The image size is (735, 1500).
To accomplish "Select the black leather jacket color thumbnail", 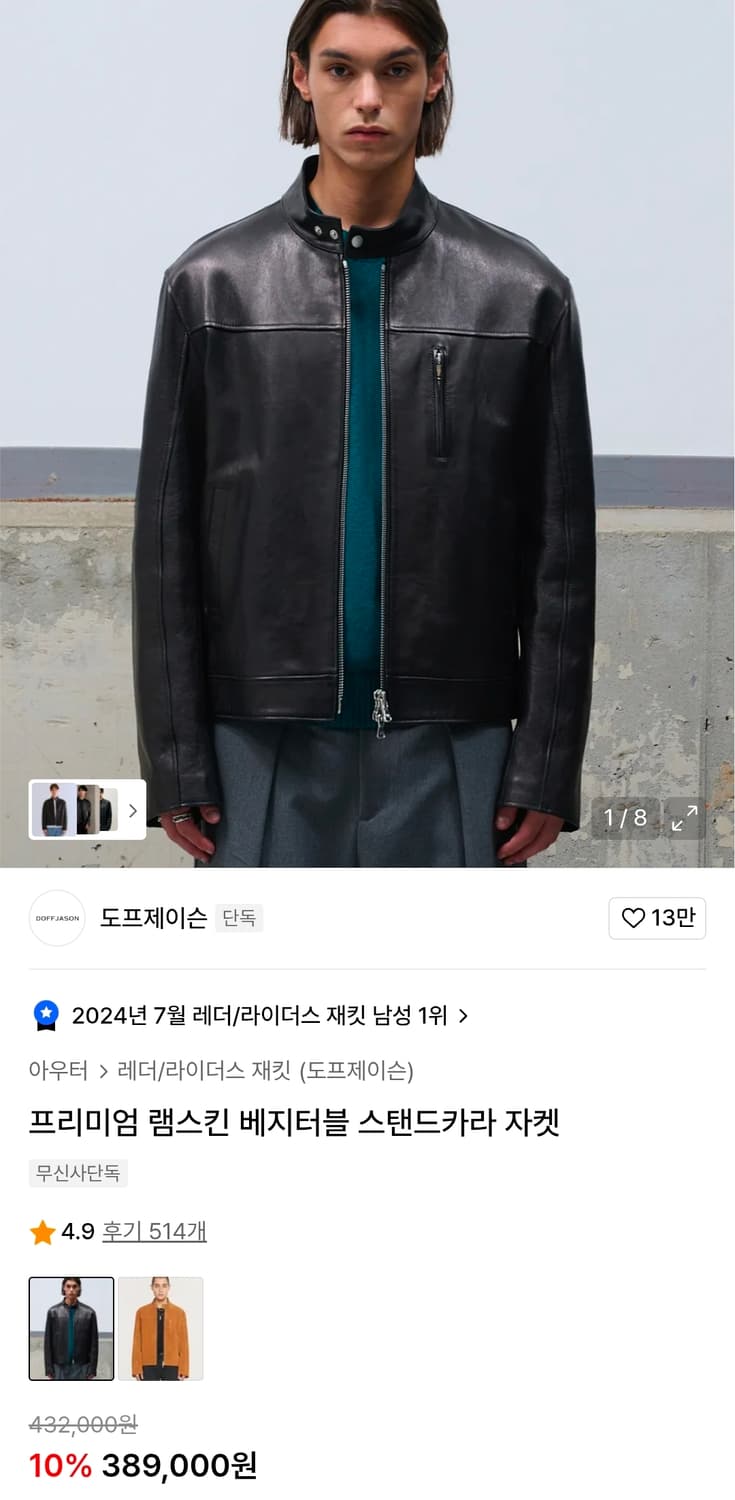I will pyautogui.click(x=72, y=1326).
